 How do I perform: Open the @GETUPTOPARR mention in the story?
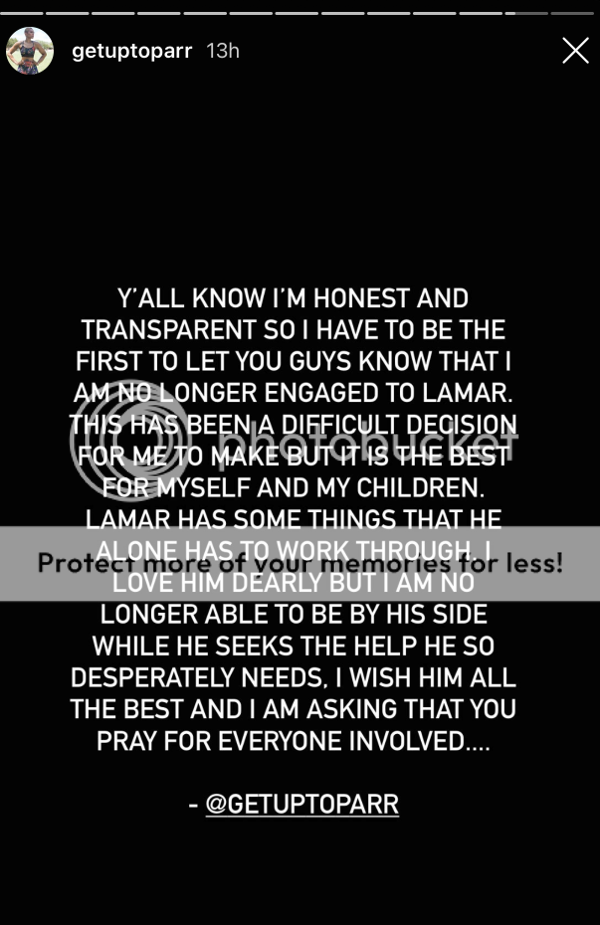coord(302,805)
